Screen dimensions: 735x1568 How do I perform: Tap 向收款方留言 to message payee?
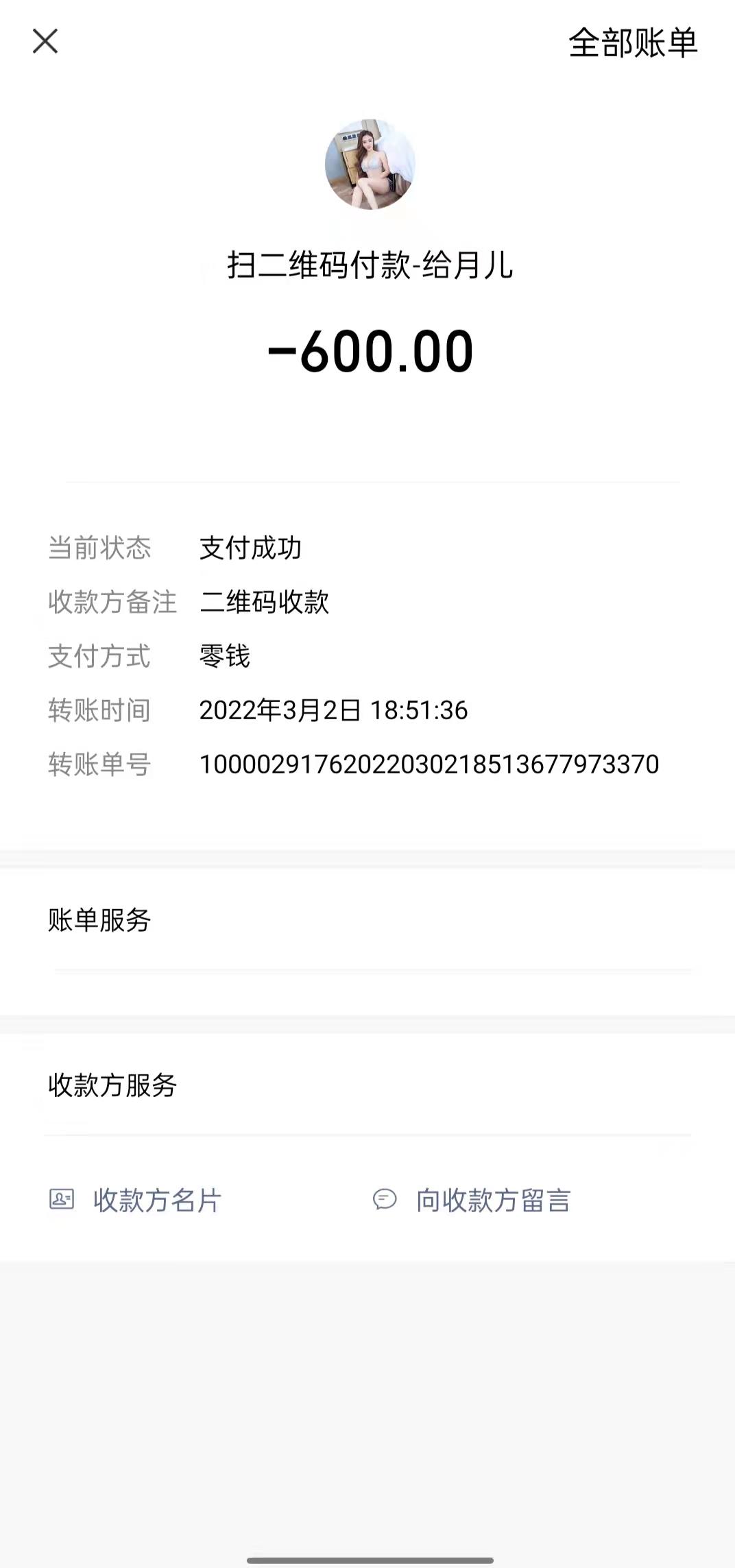[x=472, y=1200]
